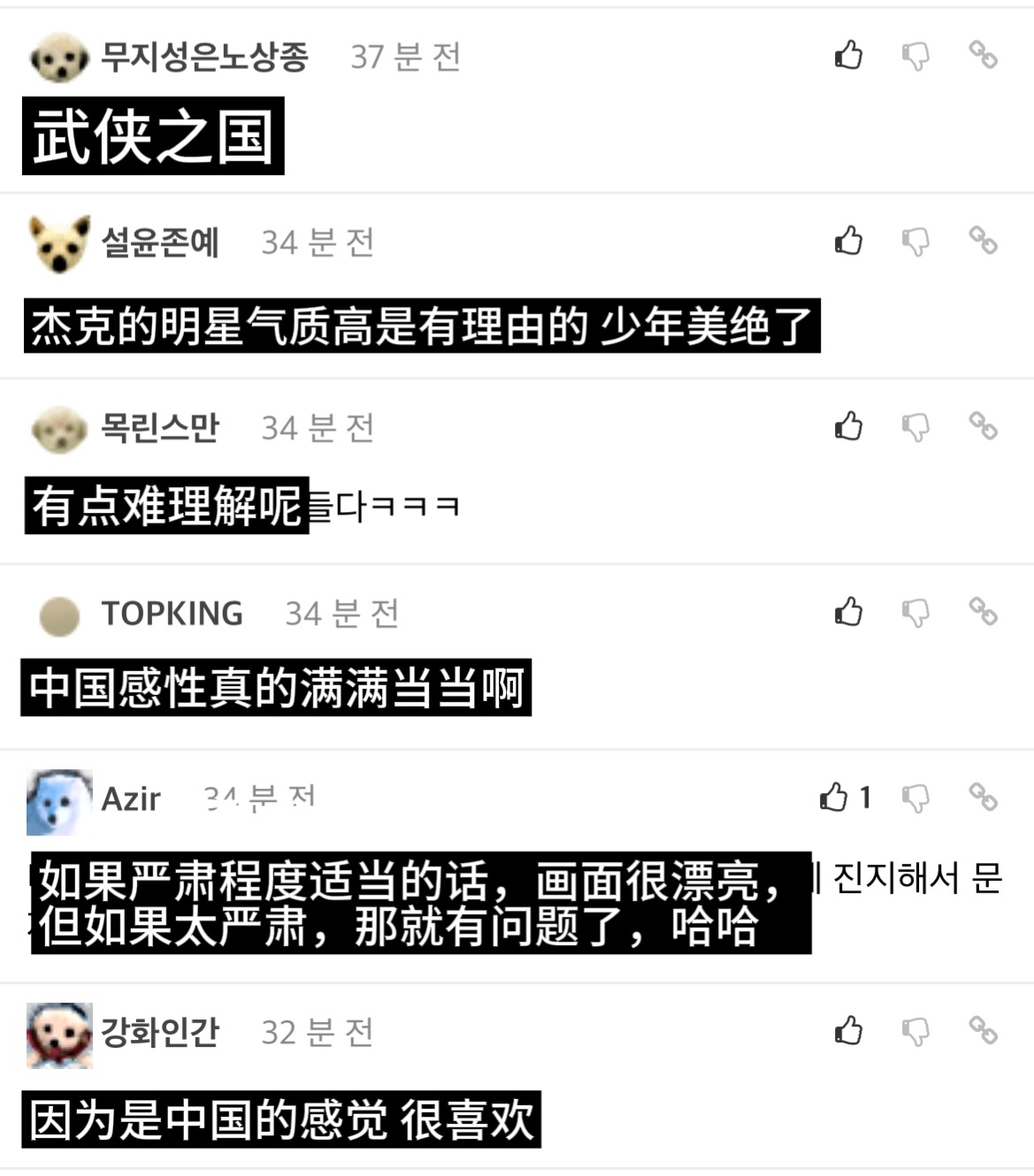Copy link to 무지성은노상종's comment

[x=983, y=55]
